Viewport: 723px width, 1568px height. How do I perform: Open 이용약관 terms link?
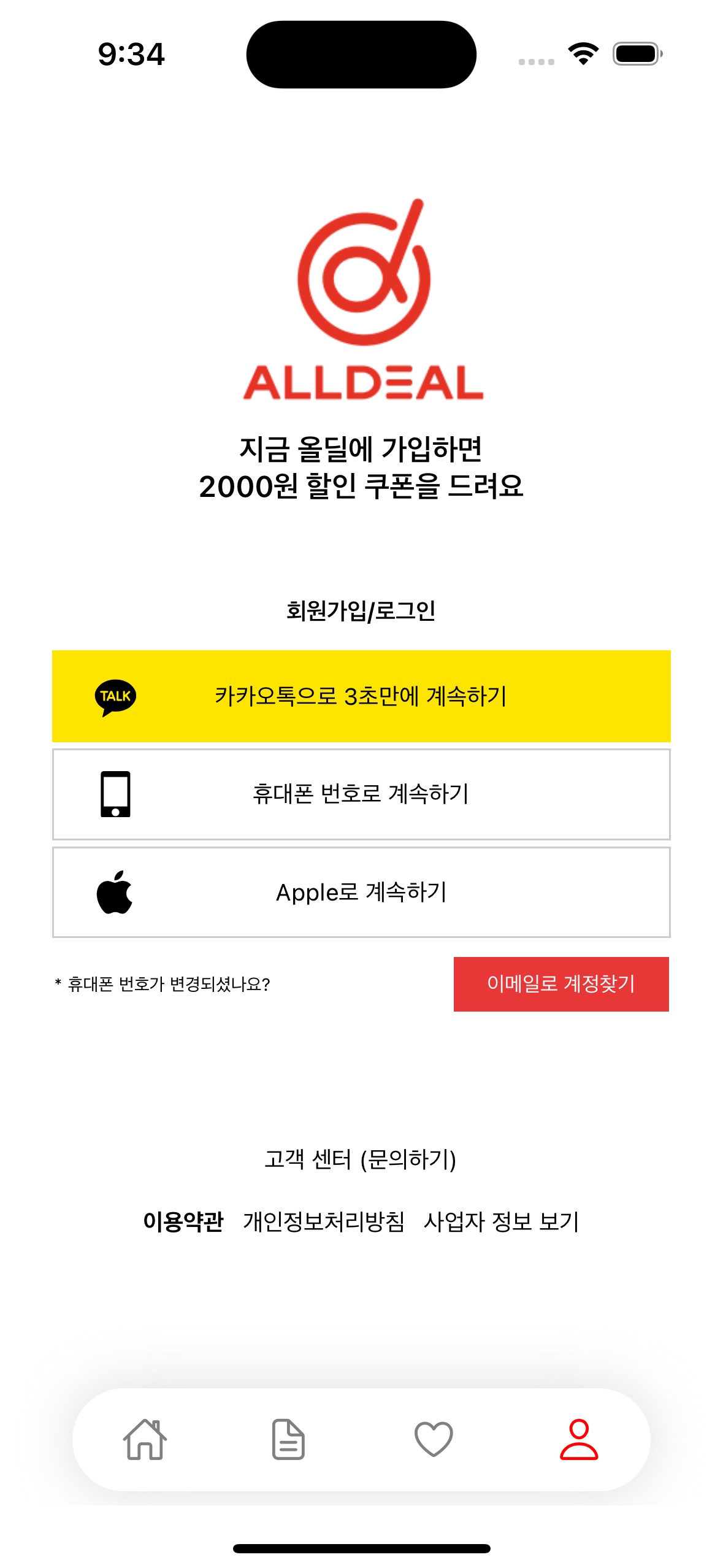[183, 1221]
